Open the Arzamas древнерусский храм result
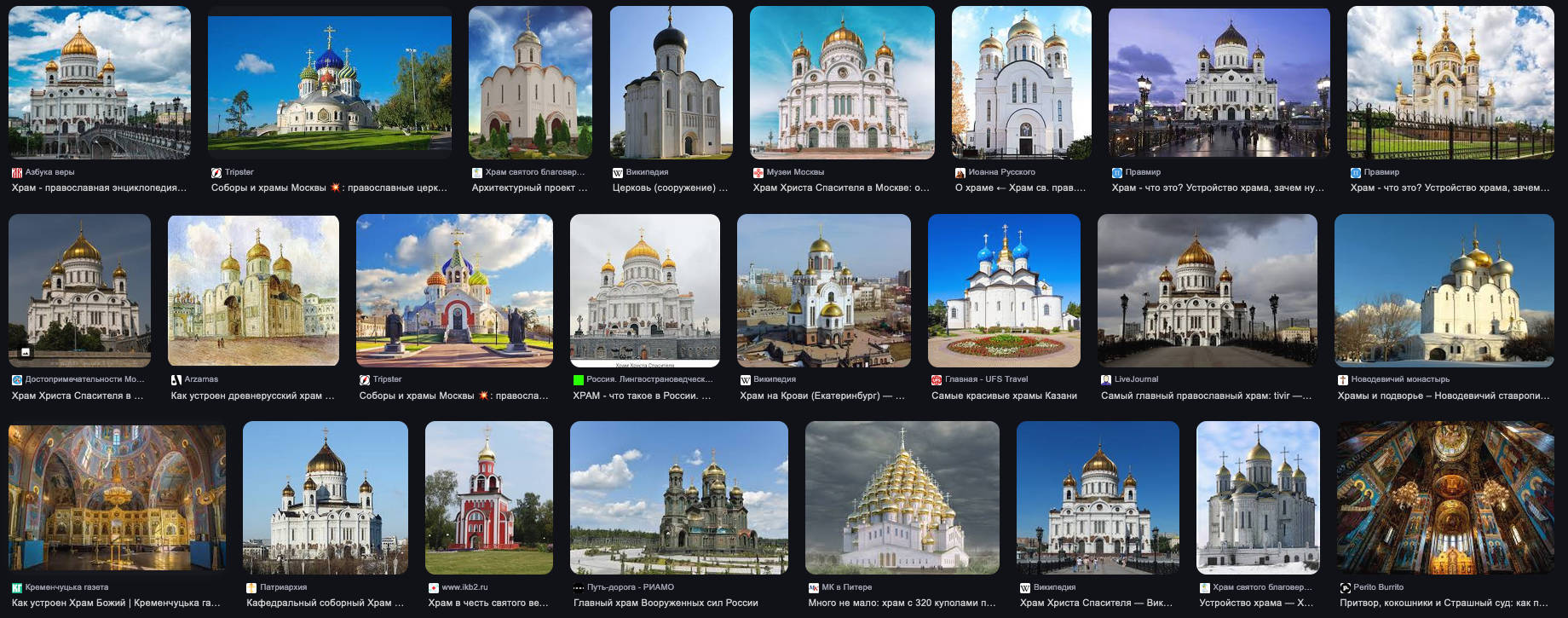 [x=253, y=290]
